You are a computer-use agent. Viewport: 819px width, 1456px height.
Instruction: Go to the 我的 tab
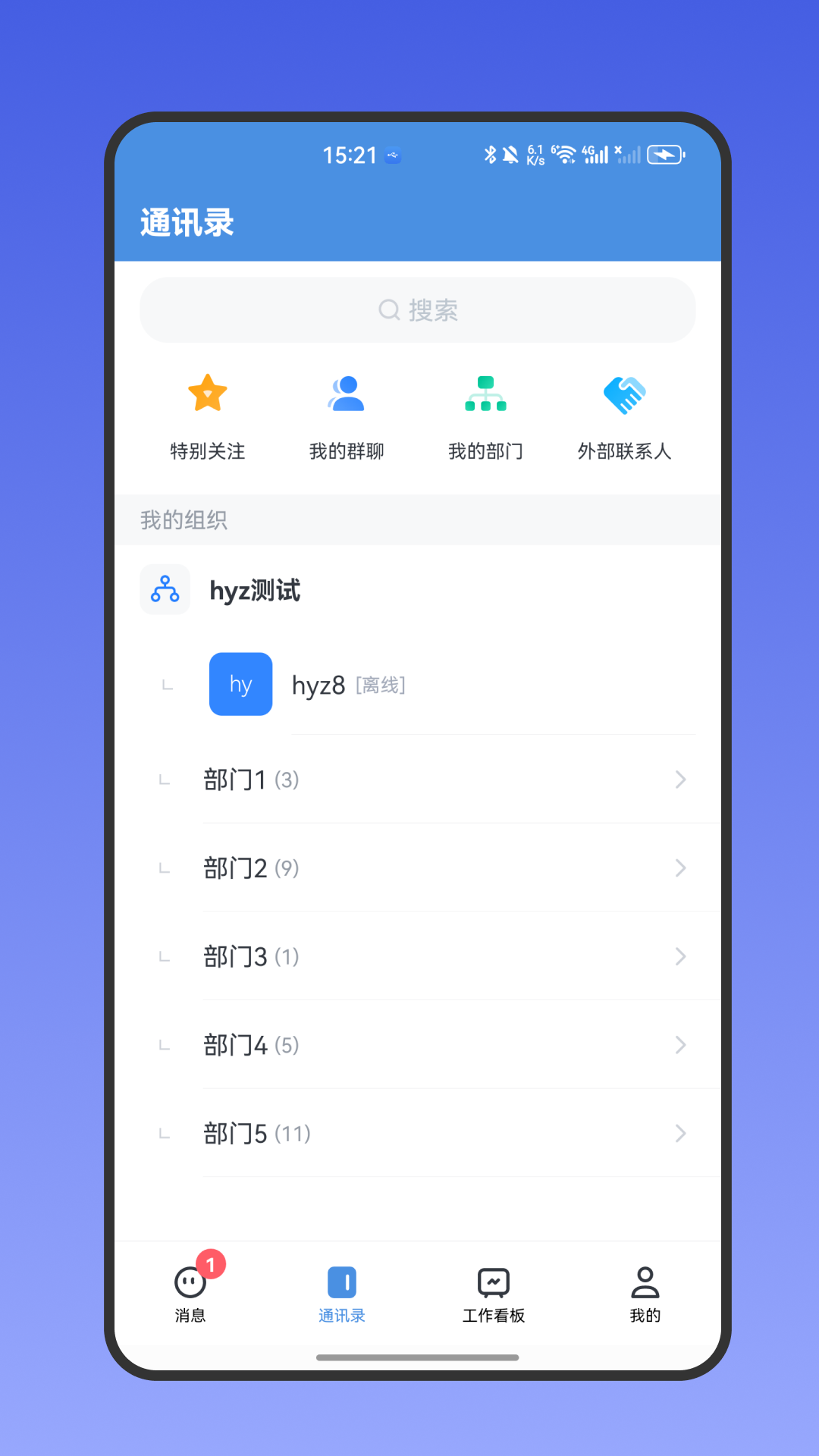645,1294
